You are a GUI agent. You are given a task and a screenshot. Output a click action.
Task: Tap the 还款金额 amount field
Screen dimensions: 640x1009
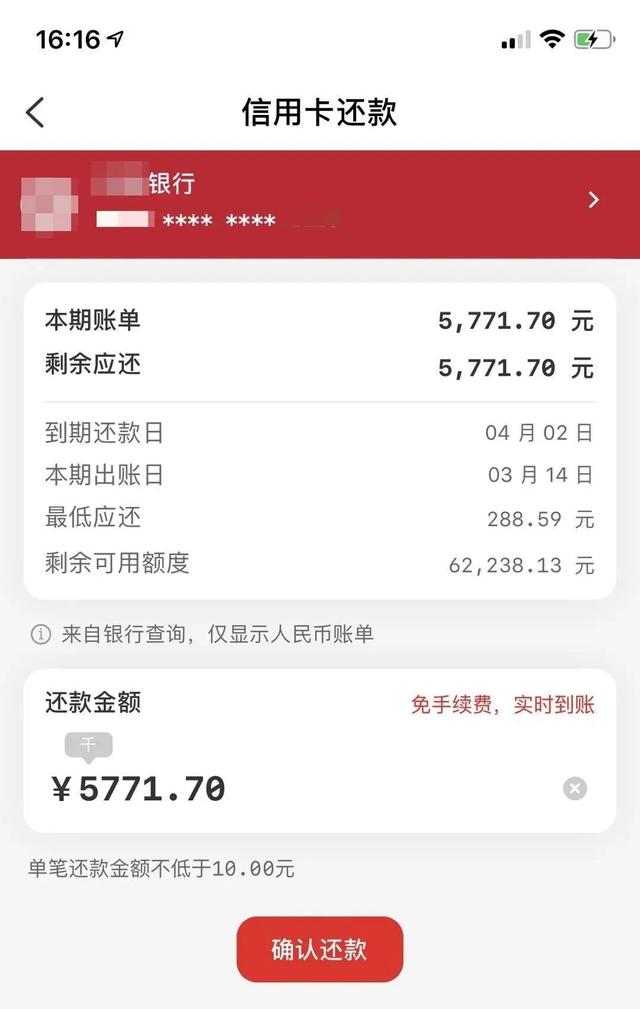pos(300,789)
